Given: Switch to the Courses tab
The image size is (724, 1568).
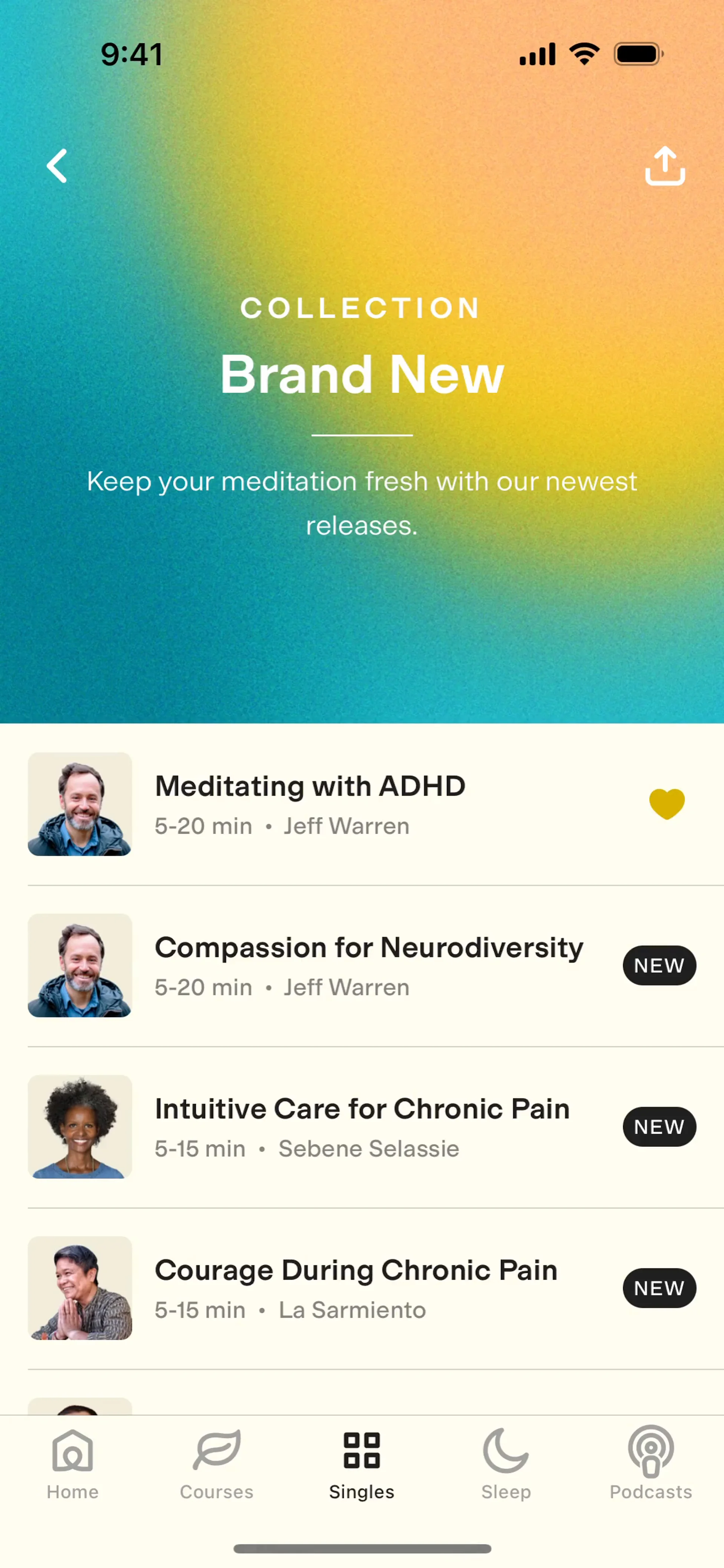Looking at the screenshot, I should click(217, 1464).
